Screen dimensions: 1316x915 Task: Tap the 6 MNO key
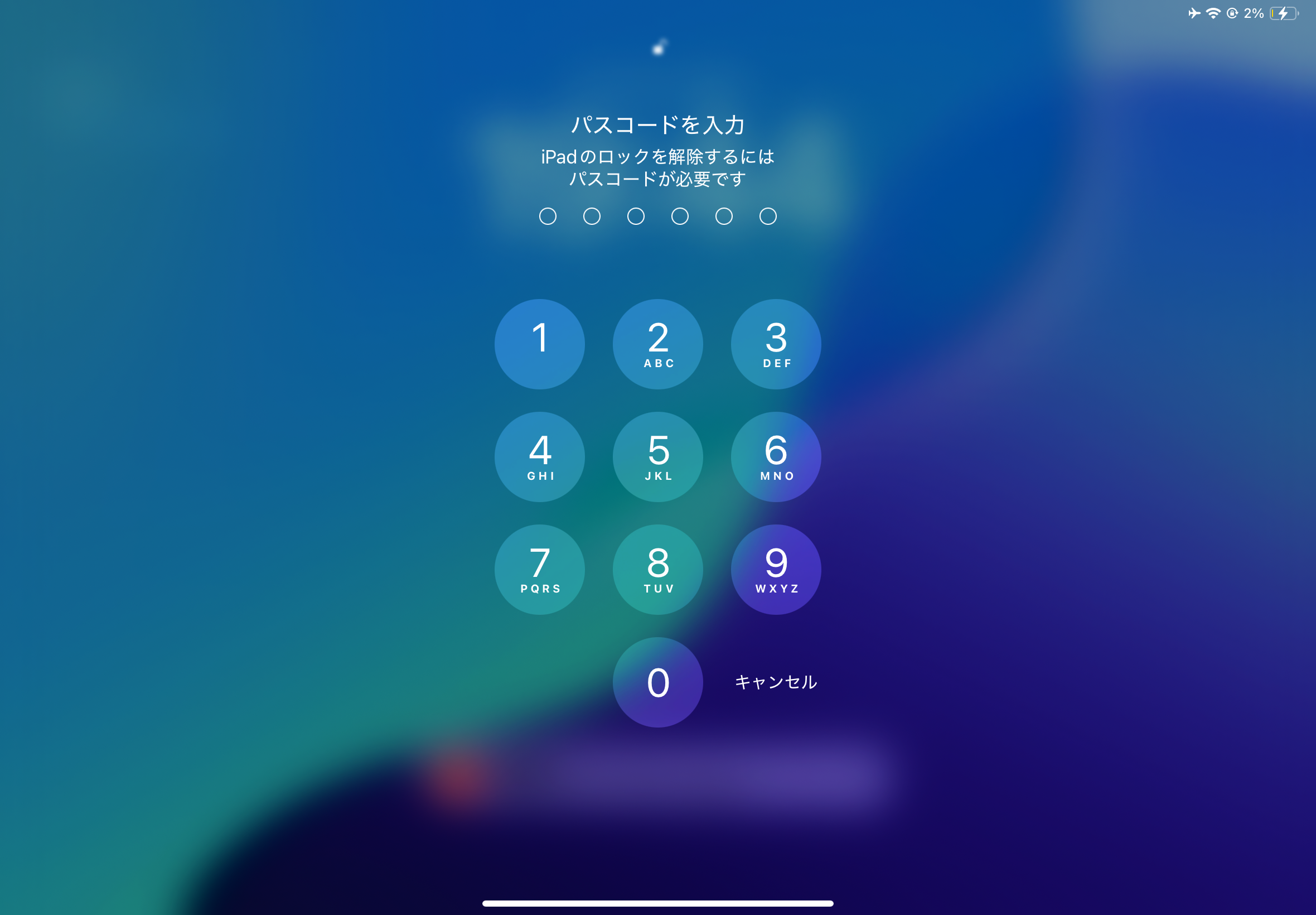[x=776, y=457]
